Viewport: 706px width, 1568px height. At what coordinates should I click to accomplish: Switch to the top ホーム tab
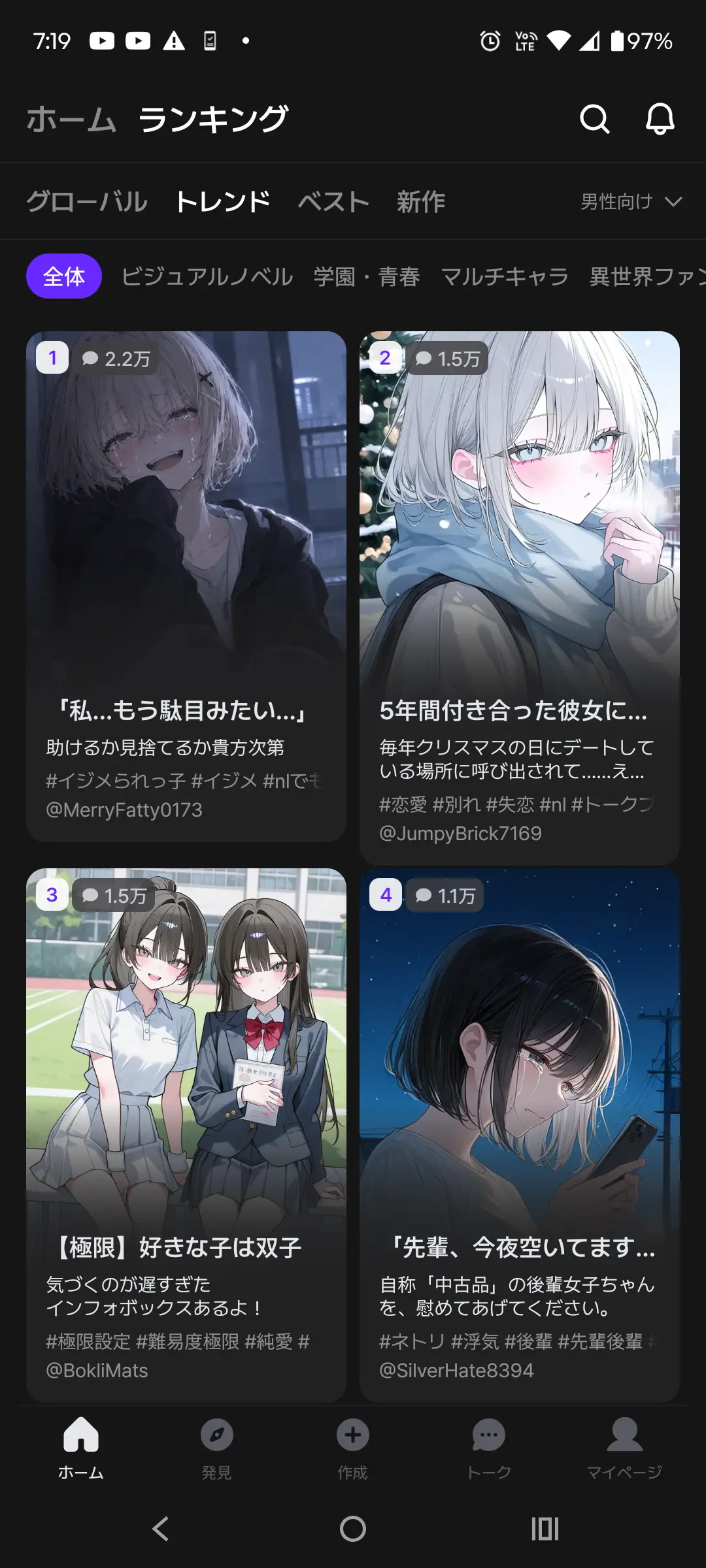[x=71, y=120]
